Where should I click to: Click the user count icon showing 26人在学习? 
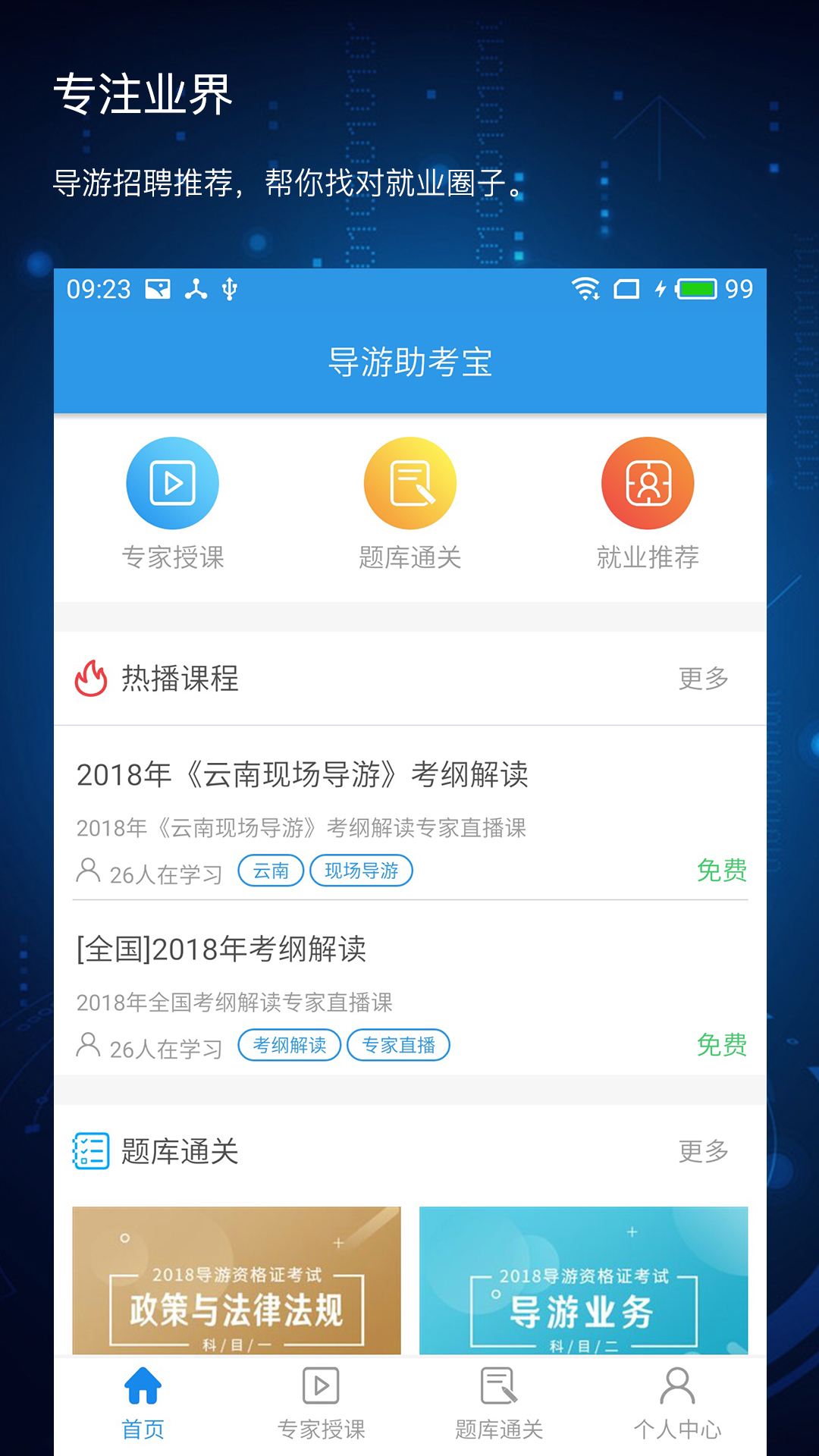[x=89, y=872]
